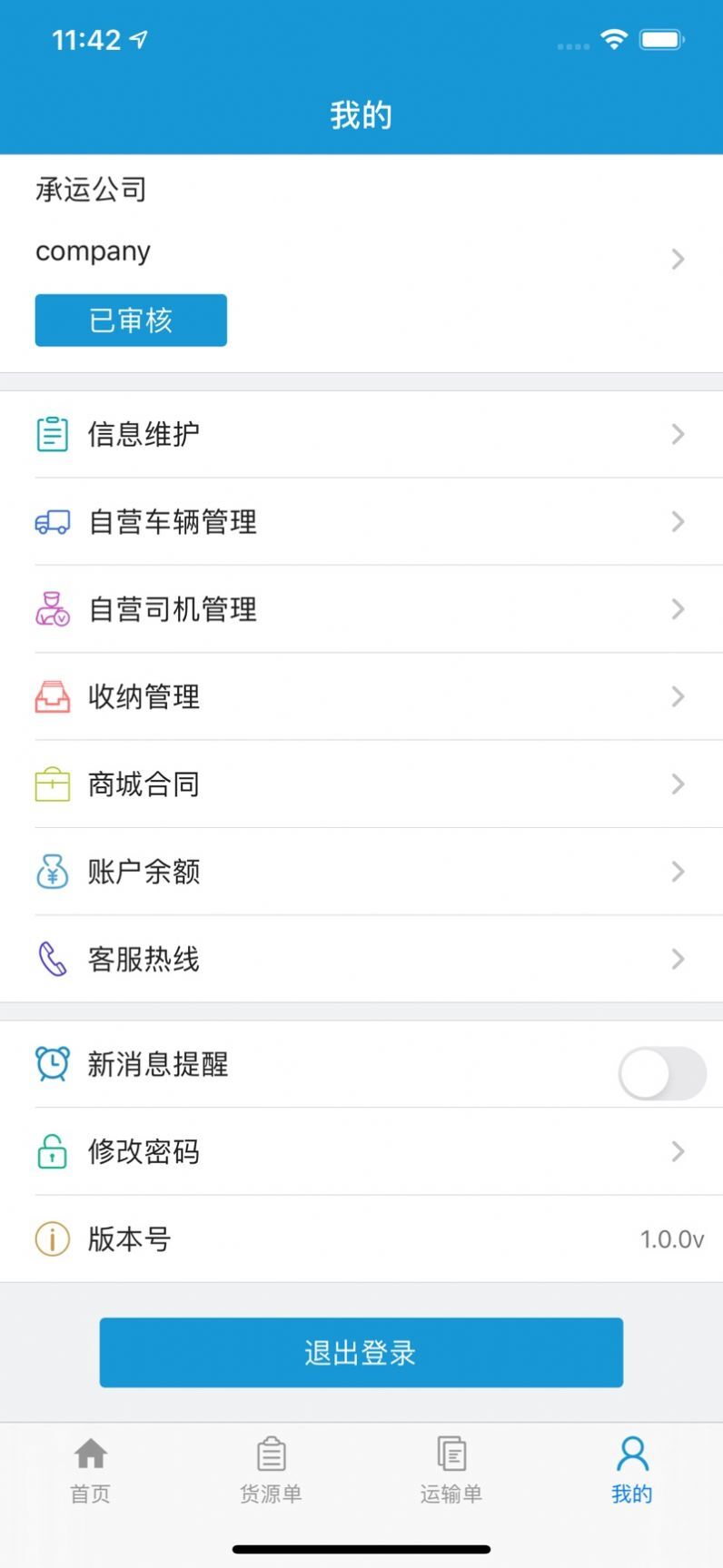
Task: Switch to the 货源单 tab
Action: pyautogui.click(x=272, y=1471)
